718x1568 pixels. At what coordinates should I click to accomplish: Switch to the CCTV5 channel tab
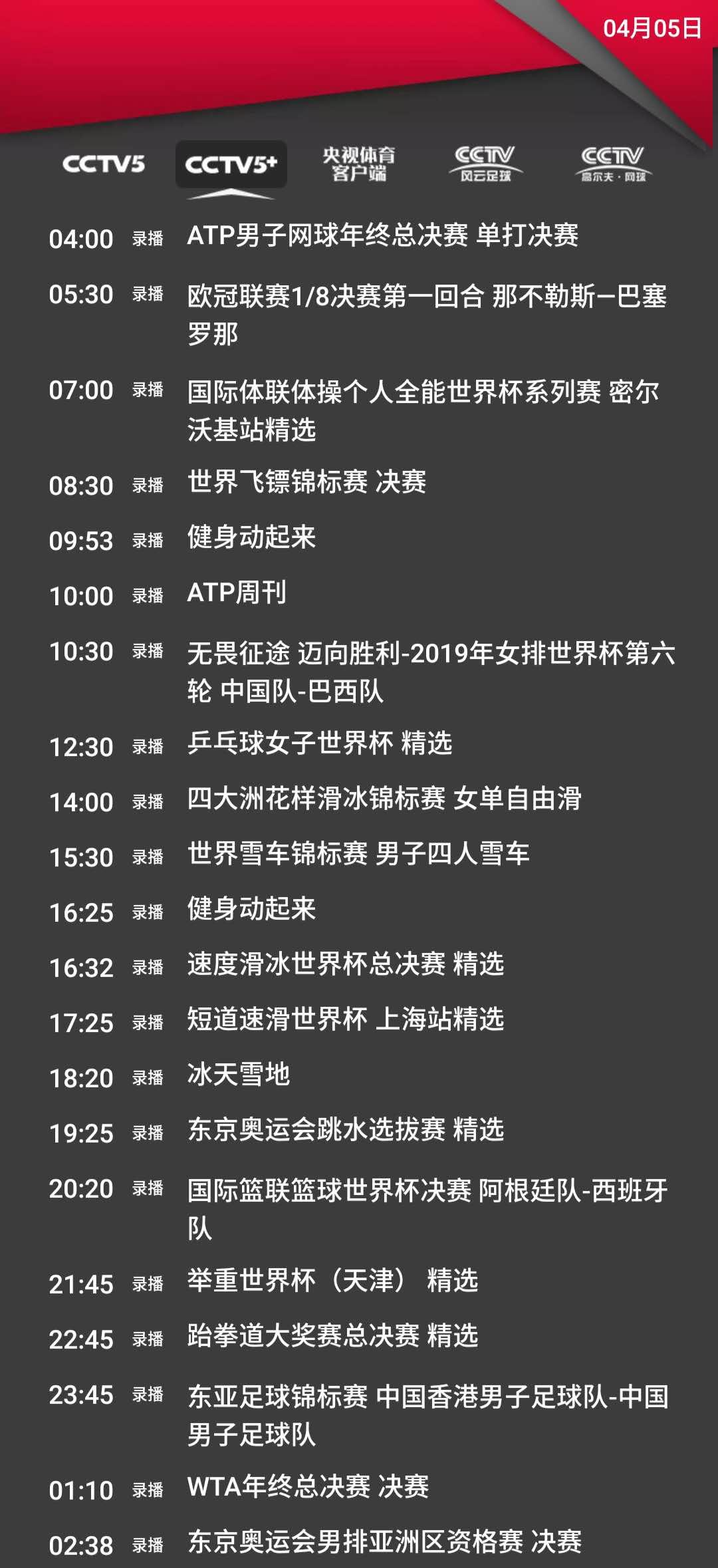(x=104, y=164)
